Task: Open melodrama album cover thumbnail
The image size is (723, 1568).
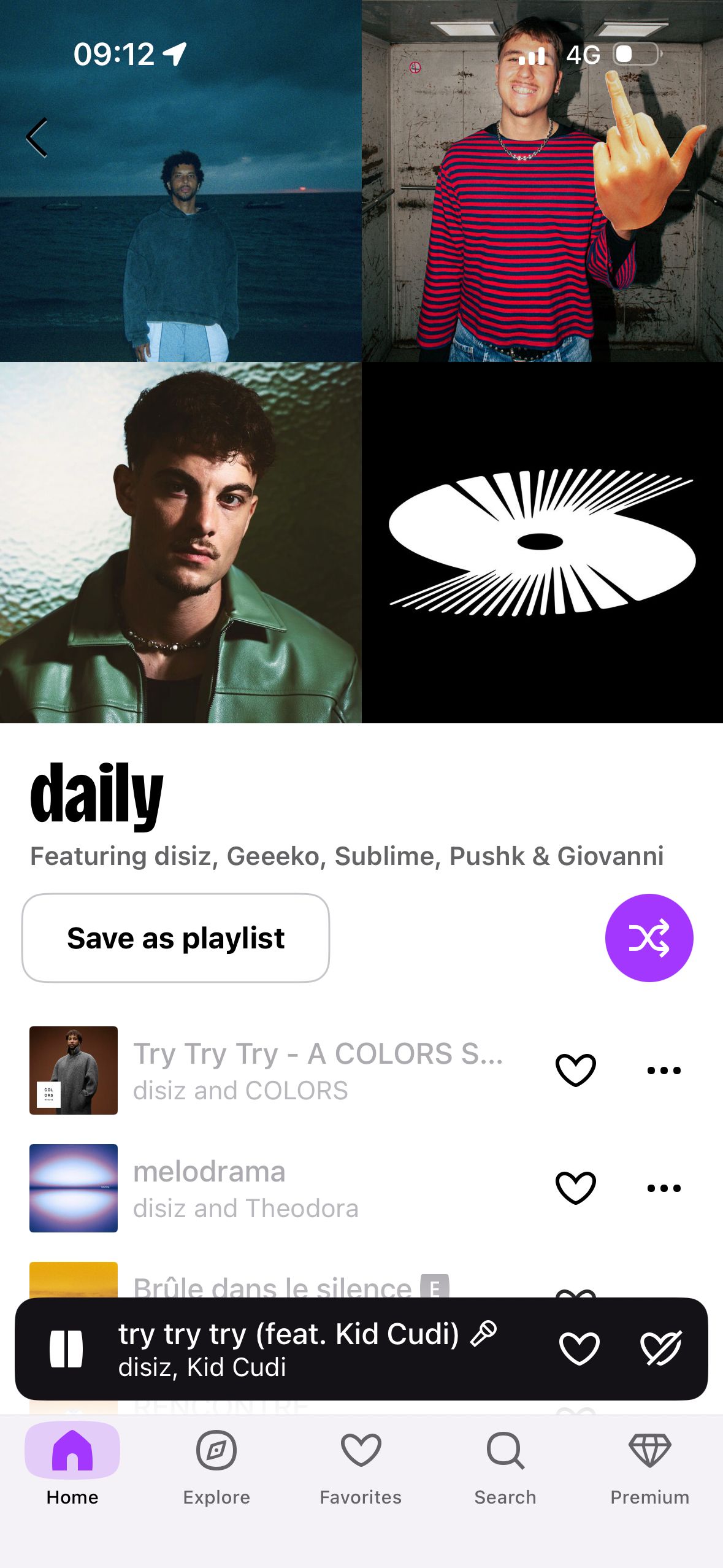Action: (73, 1187)
